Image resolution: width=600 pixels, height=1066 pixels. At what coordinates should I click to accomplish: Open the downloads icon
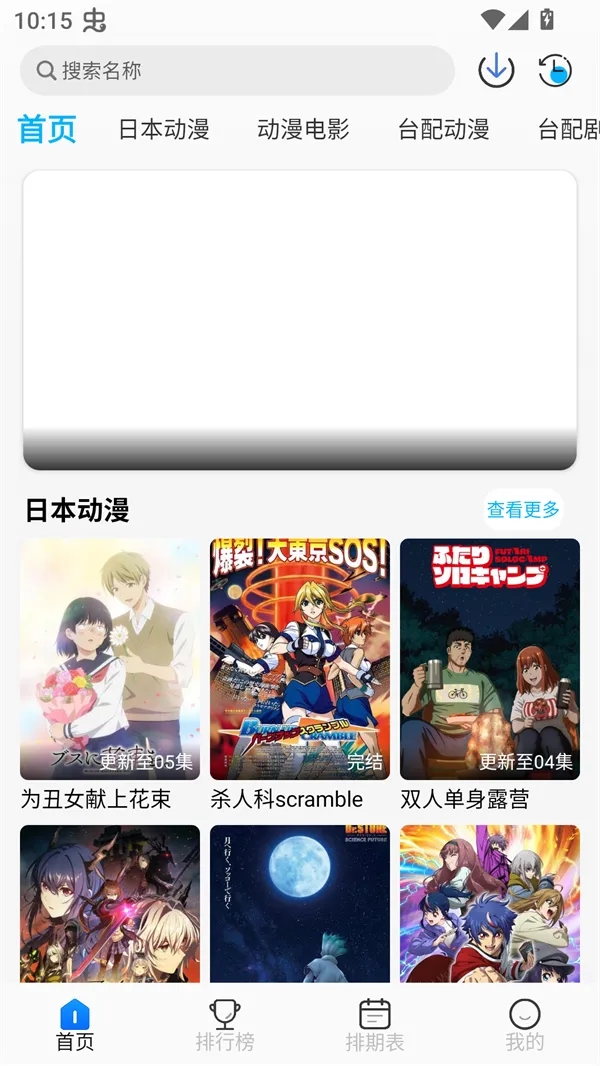(496, 70)
